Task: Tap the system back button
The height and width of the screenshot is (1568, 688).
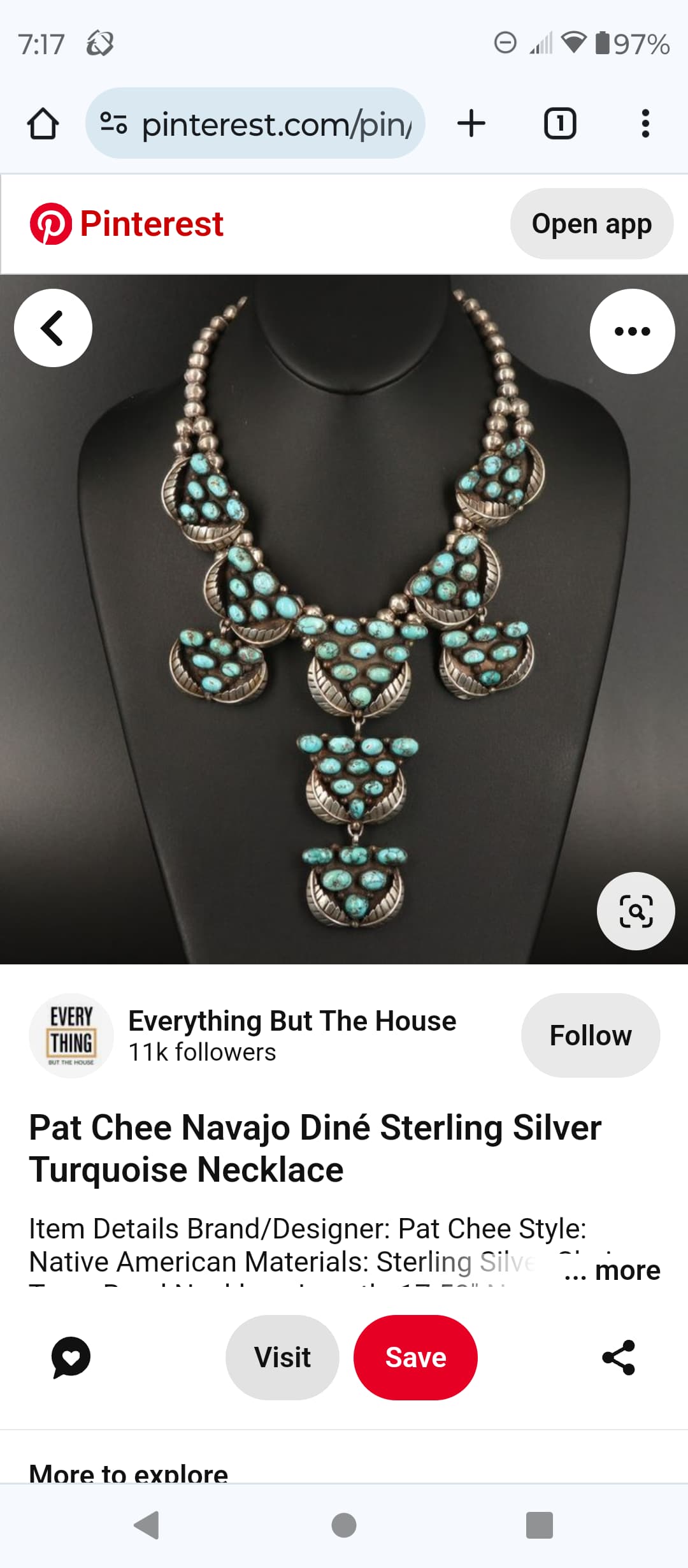Action: click(147, 1525)
